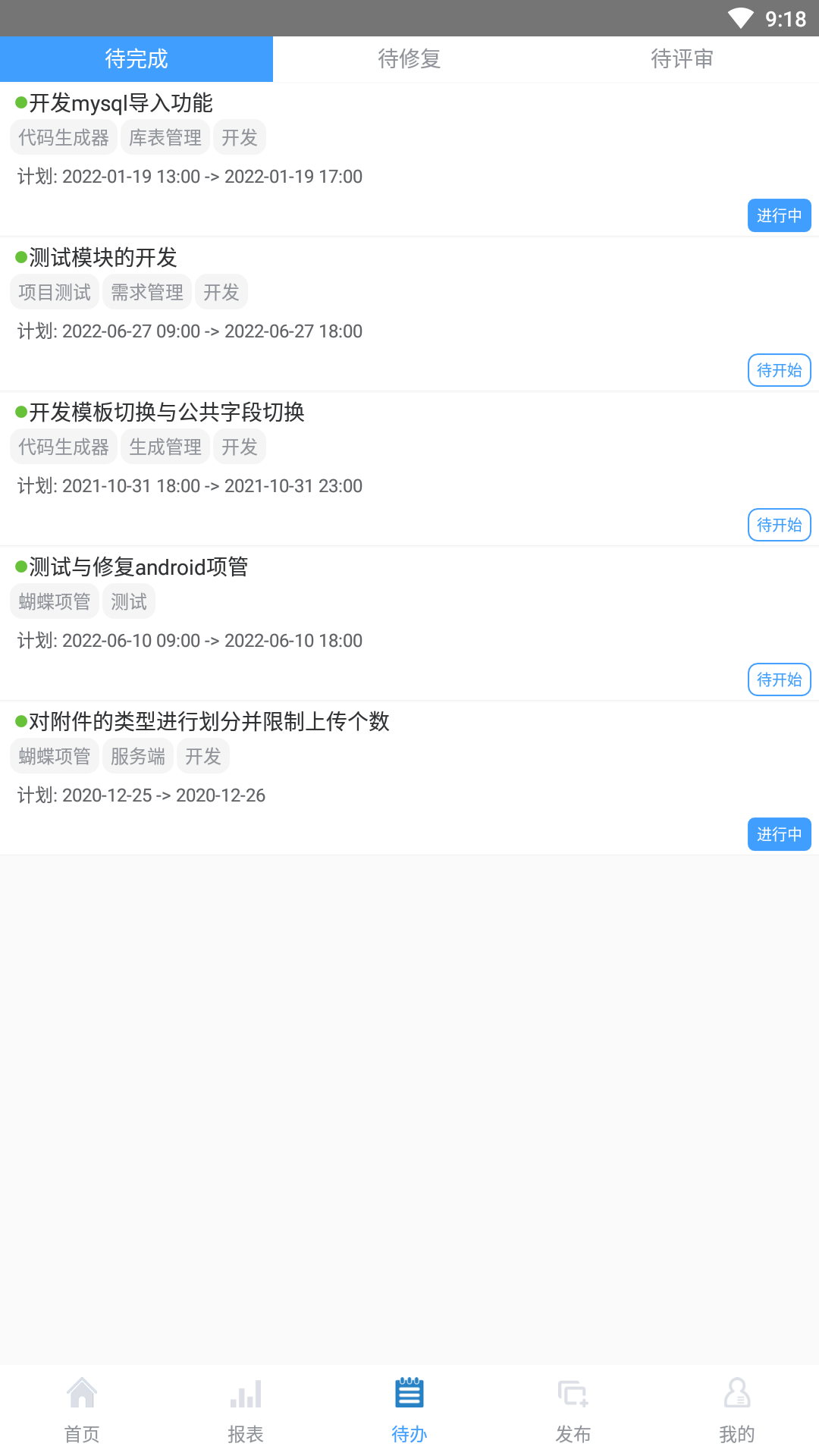819x1456 pixels.
Task: Select the 项目测试 tag chip
Action: coord(54,291)
